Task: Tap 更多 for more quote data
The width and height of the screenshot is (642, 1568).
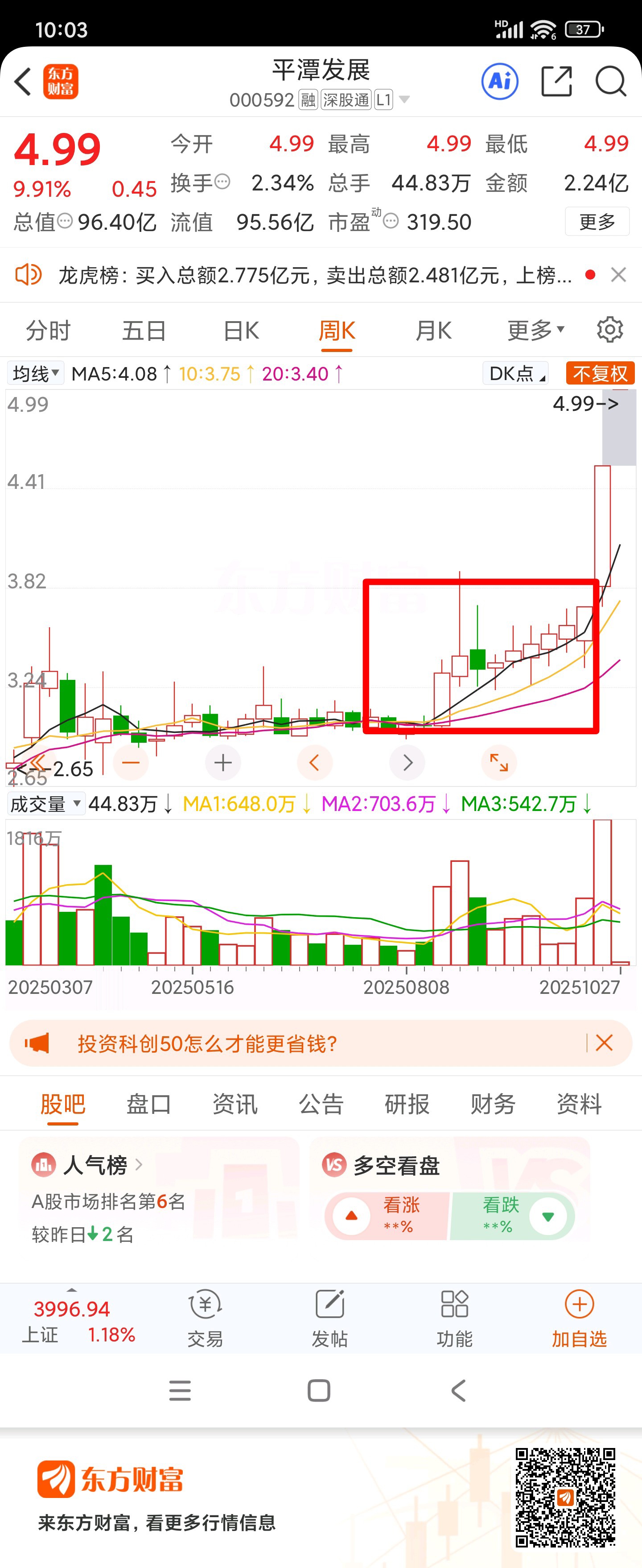Action: pos(597,222)
